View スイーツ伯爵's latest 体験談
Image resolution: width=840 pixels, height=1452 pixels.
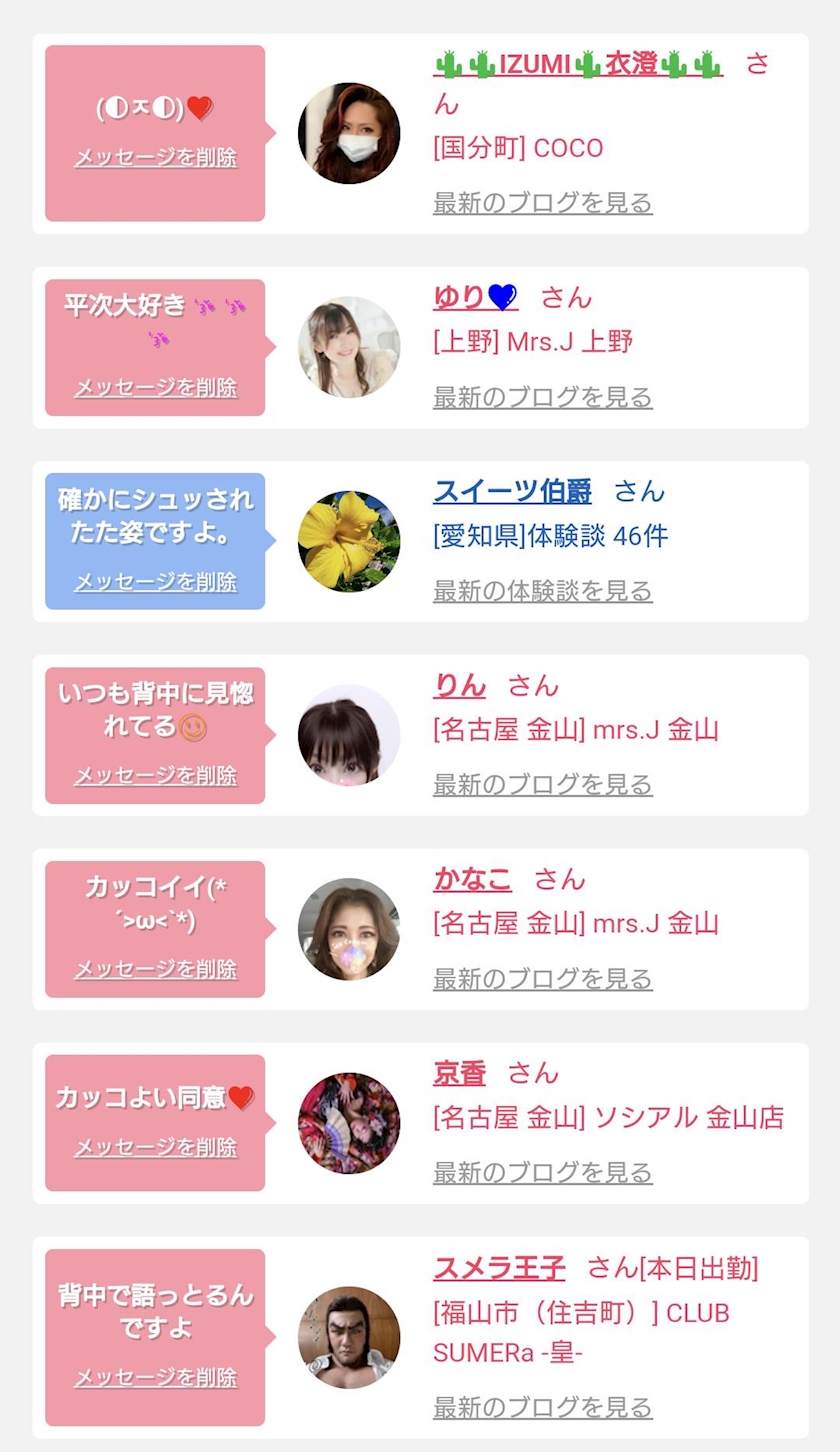(542, 591)
